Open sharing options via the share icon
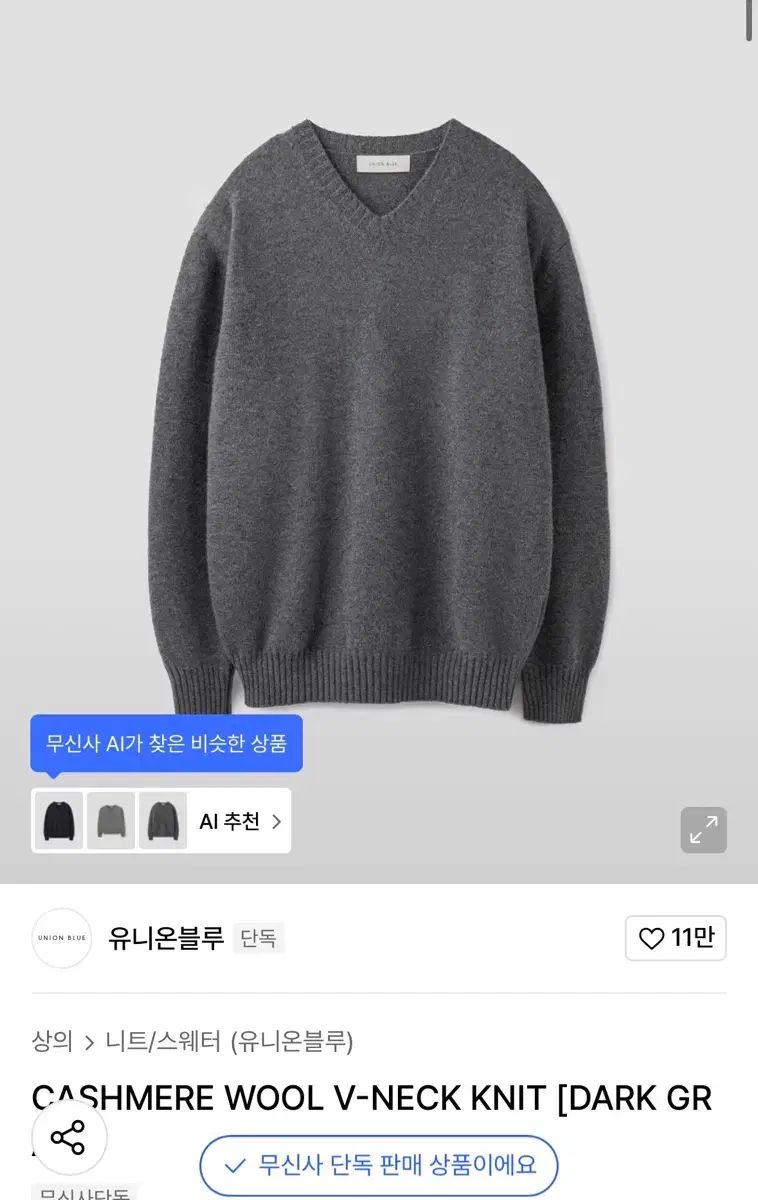758x1200 pixels. pos(66,1138)
